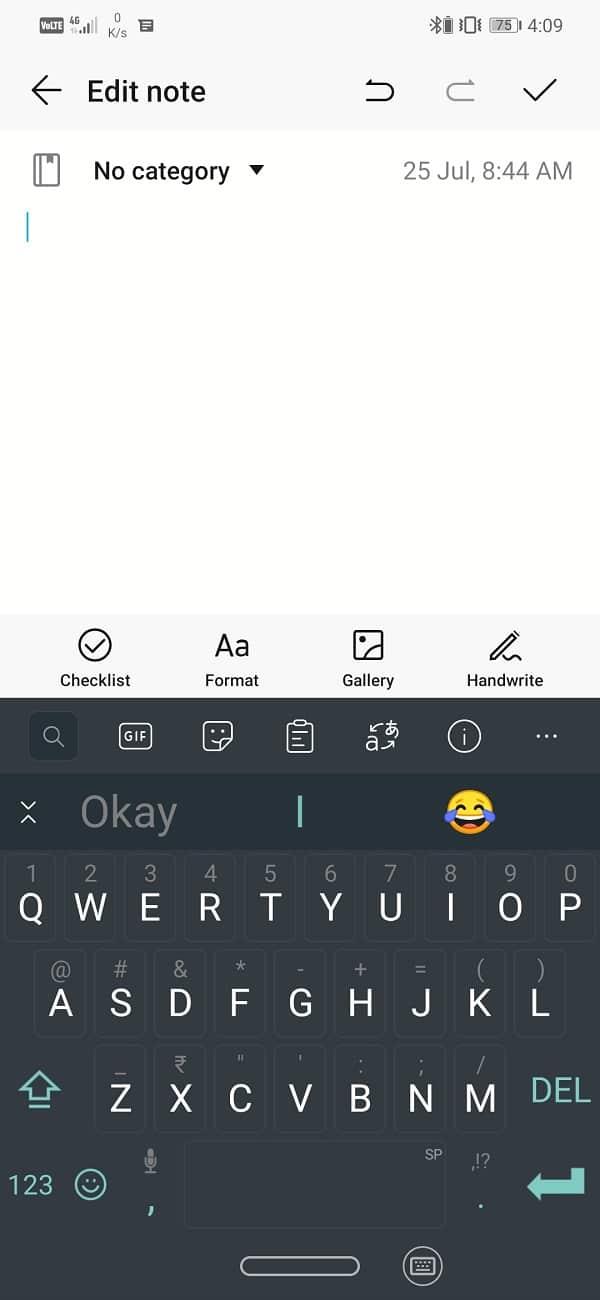Open the keyboard info icon
Viewport: 600px width, 1300px height.
(x=464, y=737)
